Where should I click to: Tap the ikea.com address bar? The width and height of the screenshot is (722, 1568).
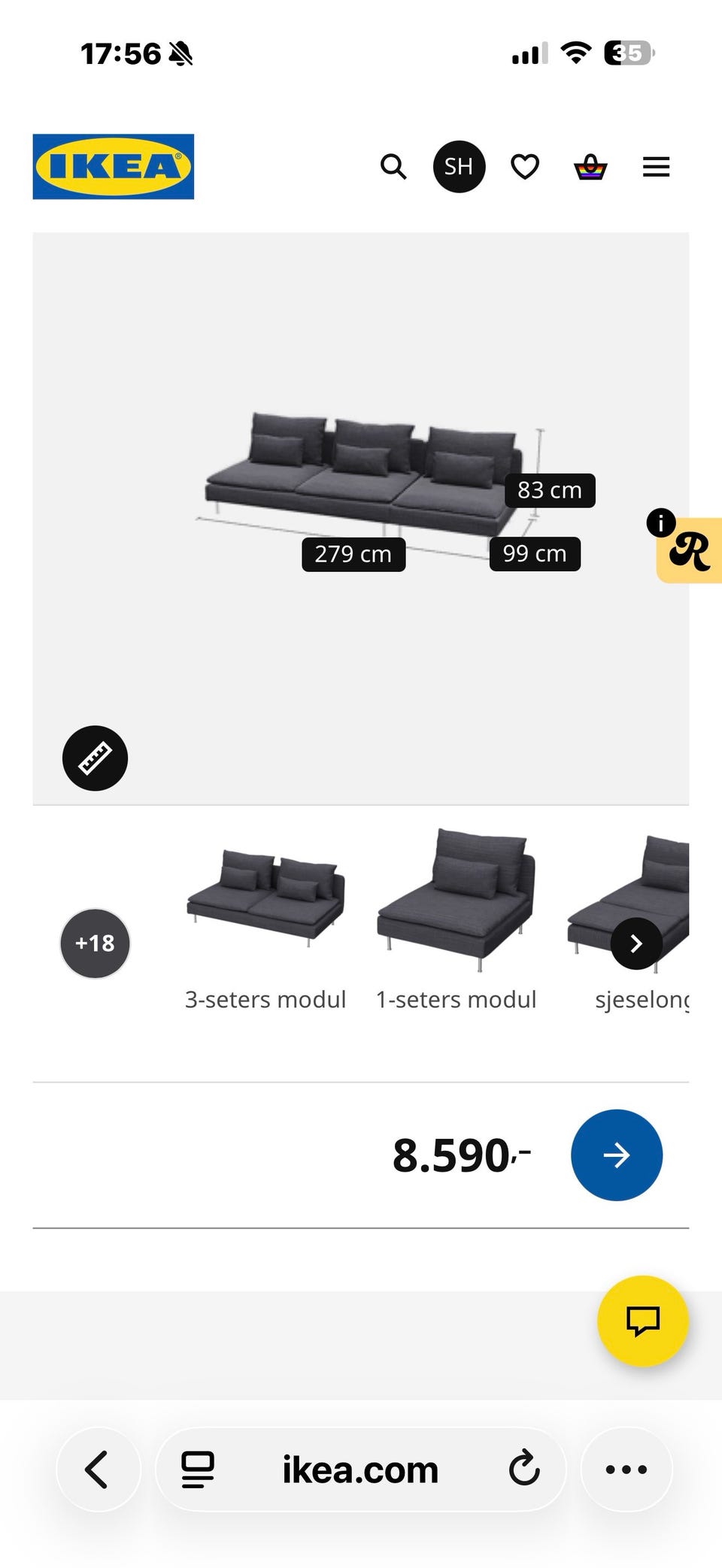coord(359,1469)
